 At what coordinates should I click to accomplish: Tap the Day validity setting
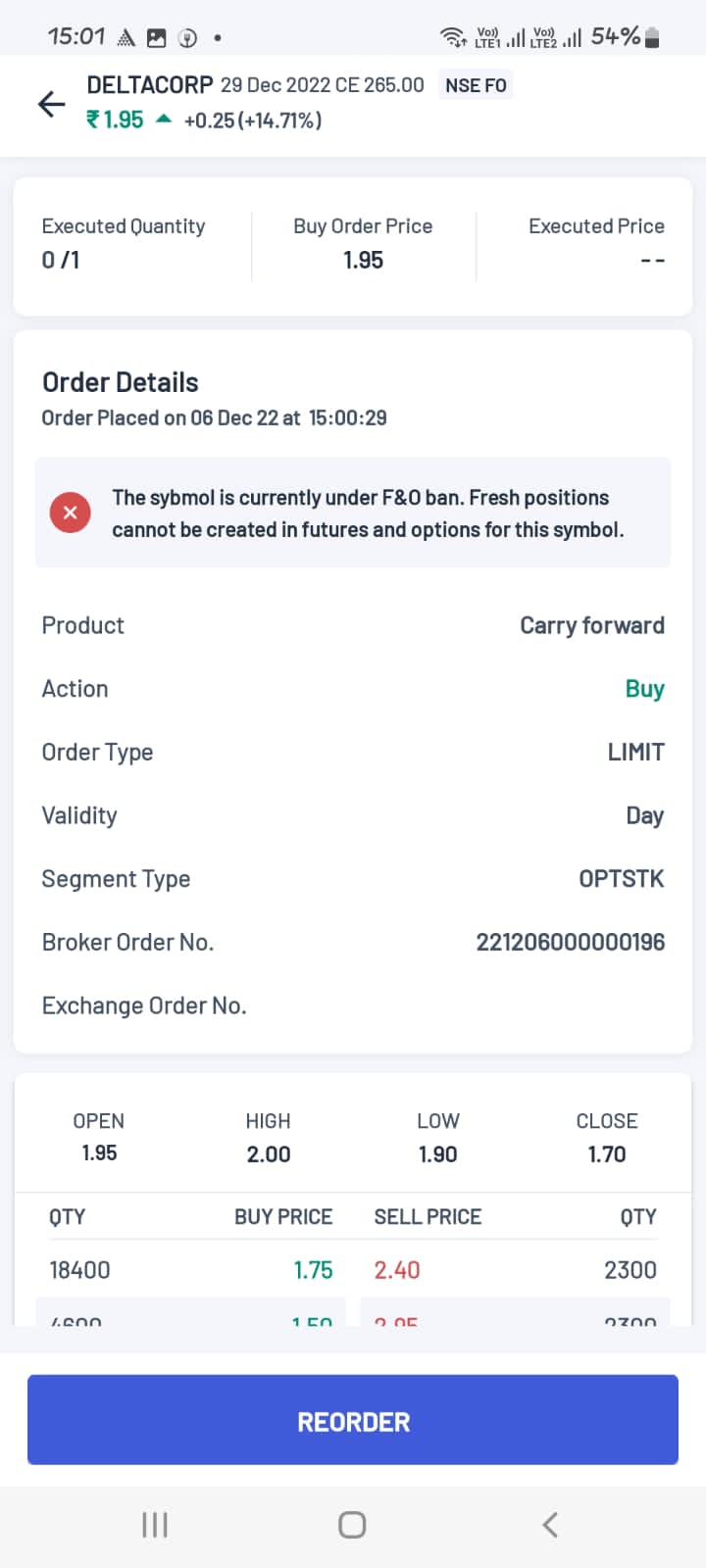coord(645,815)
